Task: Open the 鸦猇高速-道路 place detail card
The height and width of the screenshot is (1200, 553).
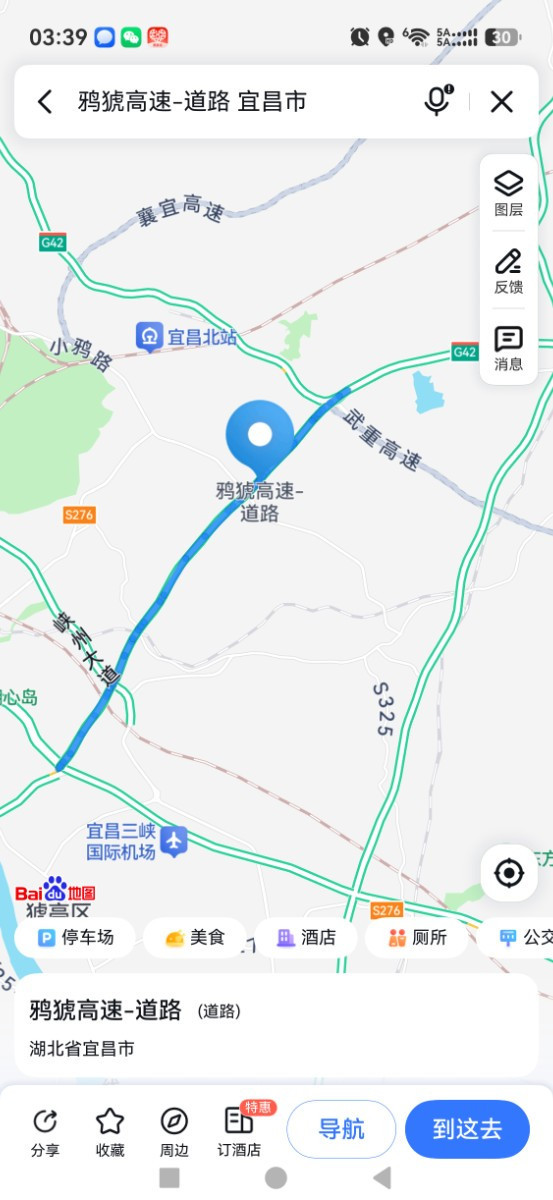Action: click(x=276, y=1025)
